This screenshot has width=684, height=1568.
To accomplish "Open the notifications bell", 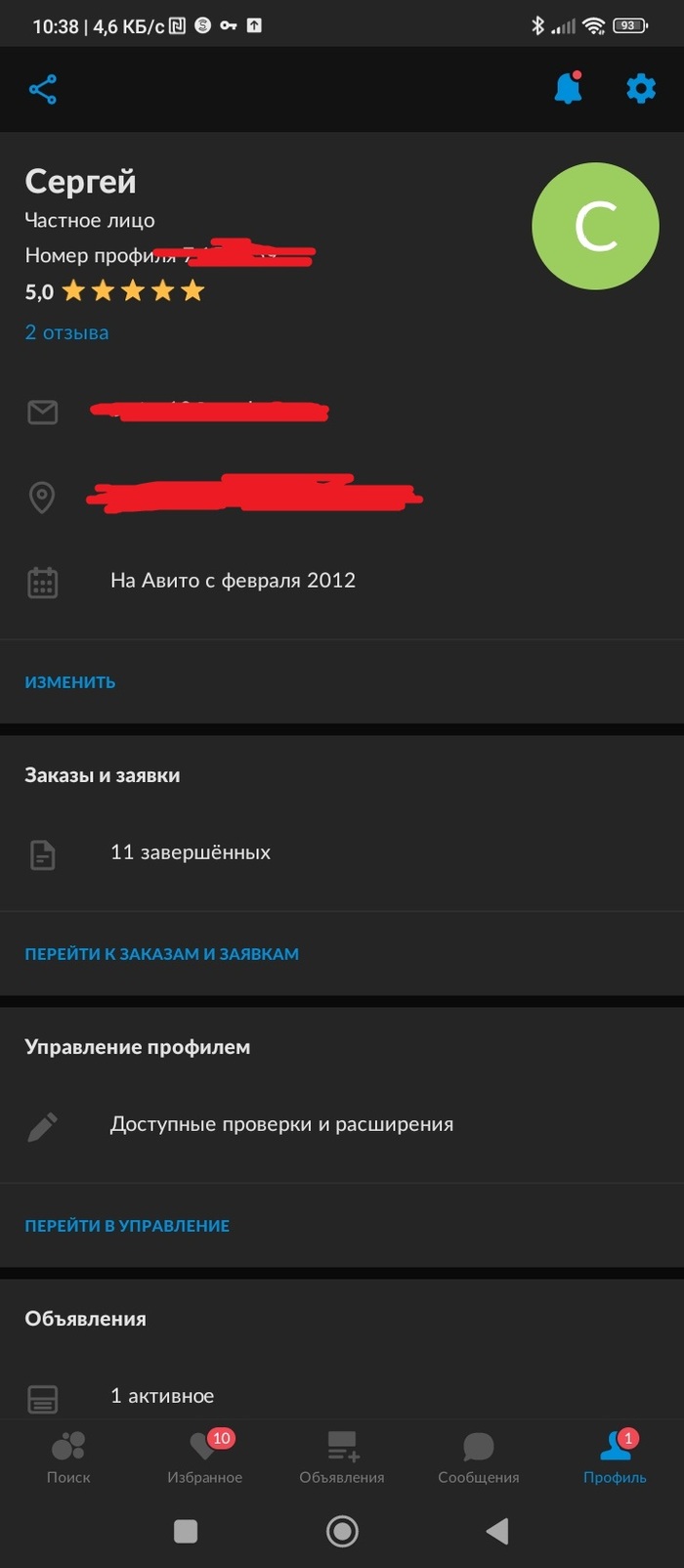I will point(568,89).
